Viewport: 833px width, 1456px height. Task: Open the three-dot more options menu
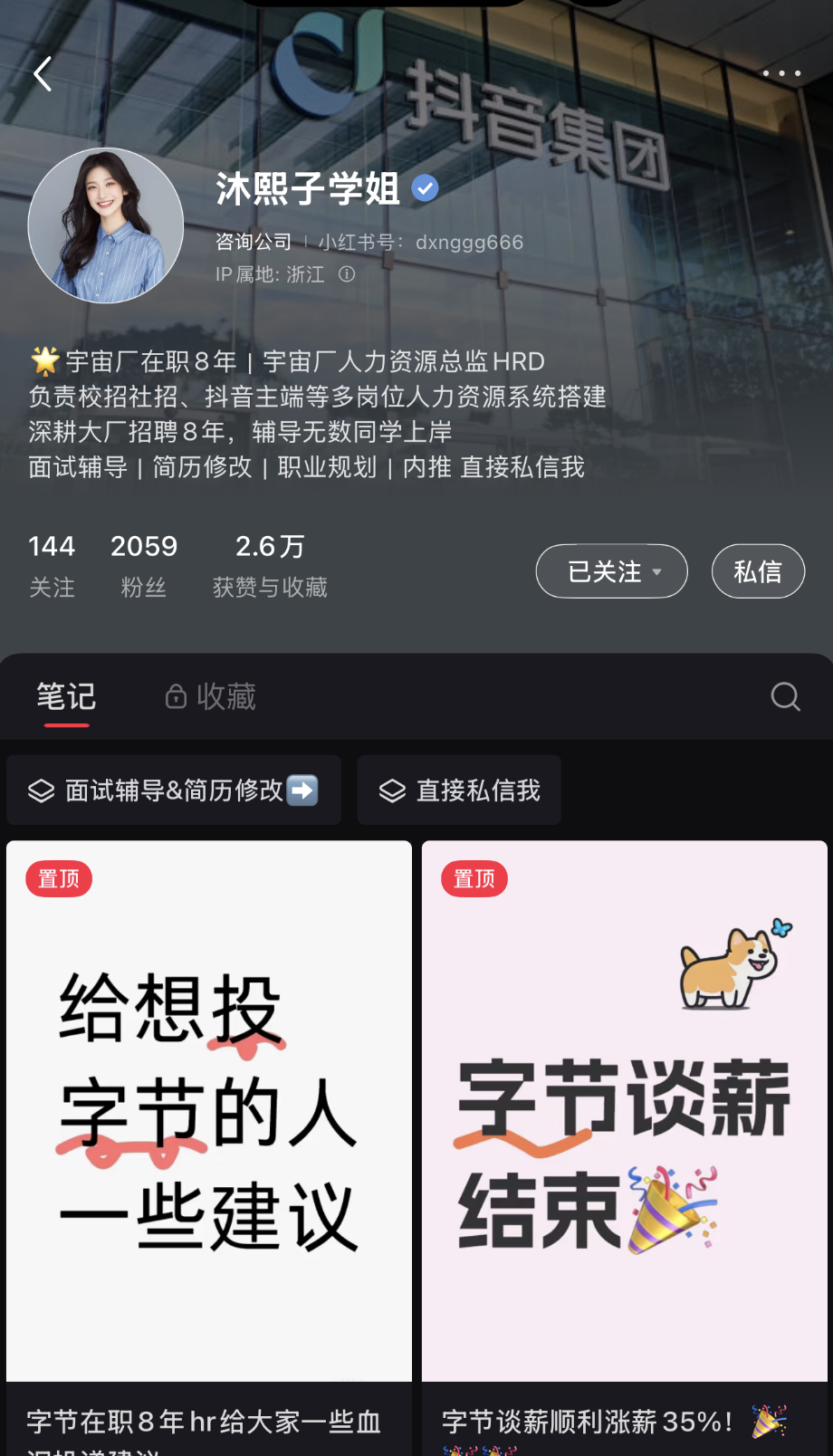click(x=781, y=72)
